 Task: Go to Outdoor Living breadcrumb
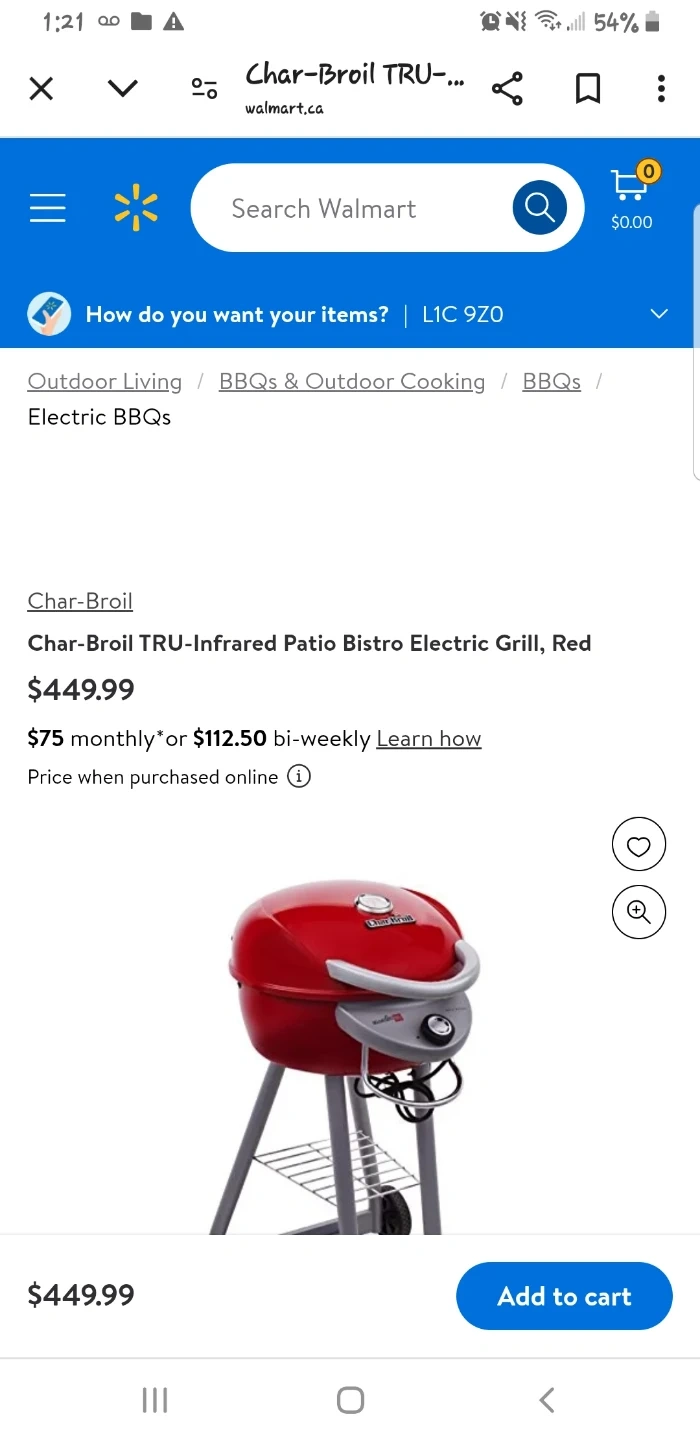point(105,381)
